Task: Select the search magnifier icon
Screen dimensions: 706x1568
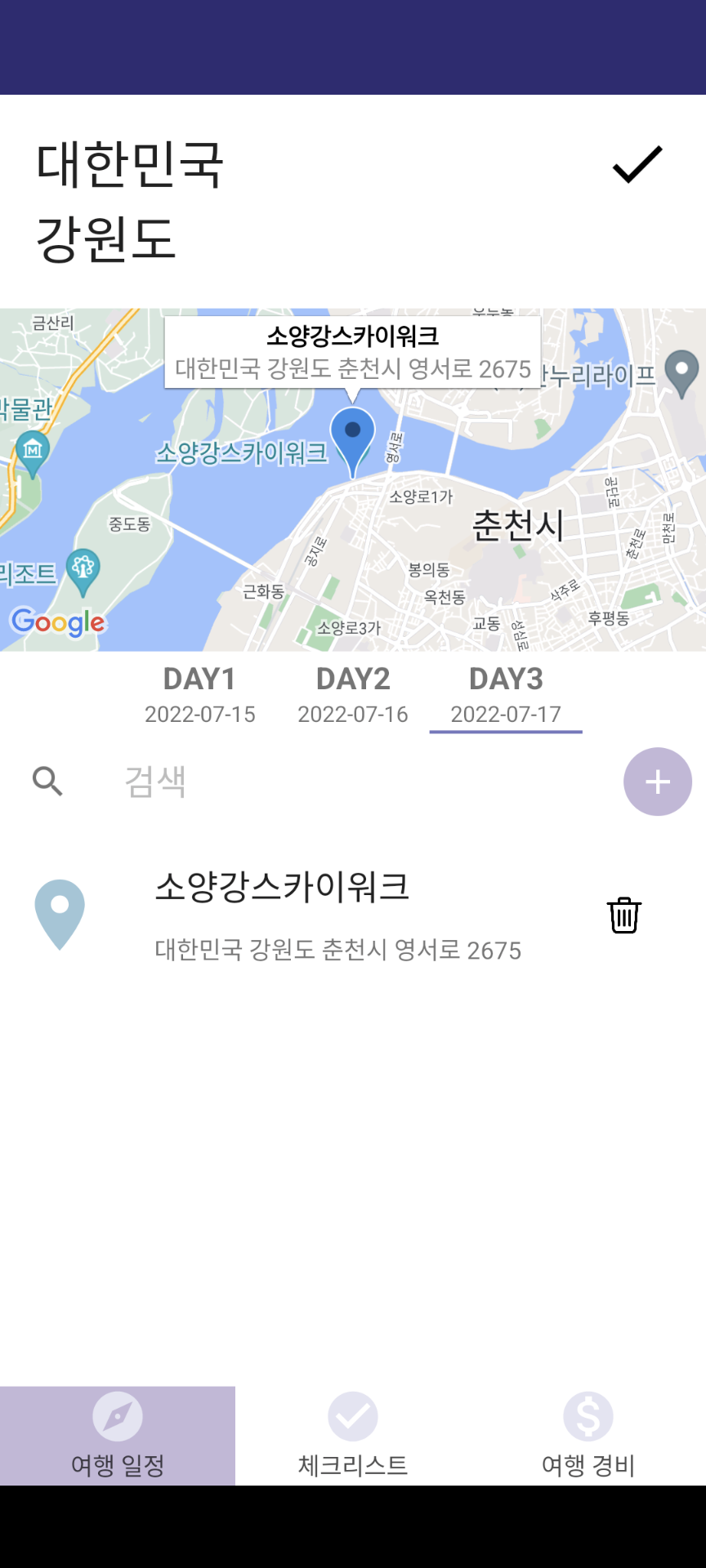Action: coord(48,781)
